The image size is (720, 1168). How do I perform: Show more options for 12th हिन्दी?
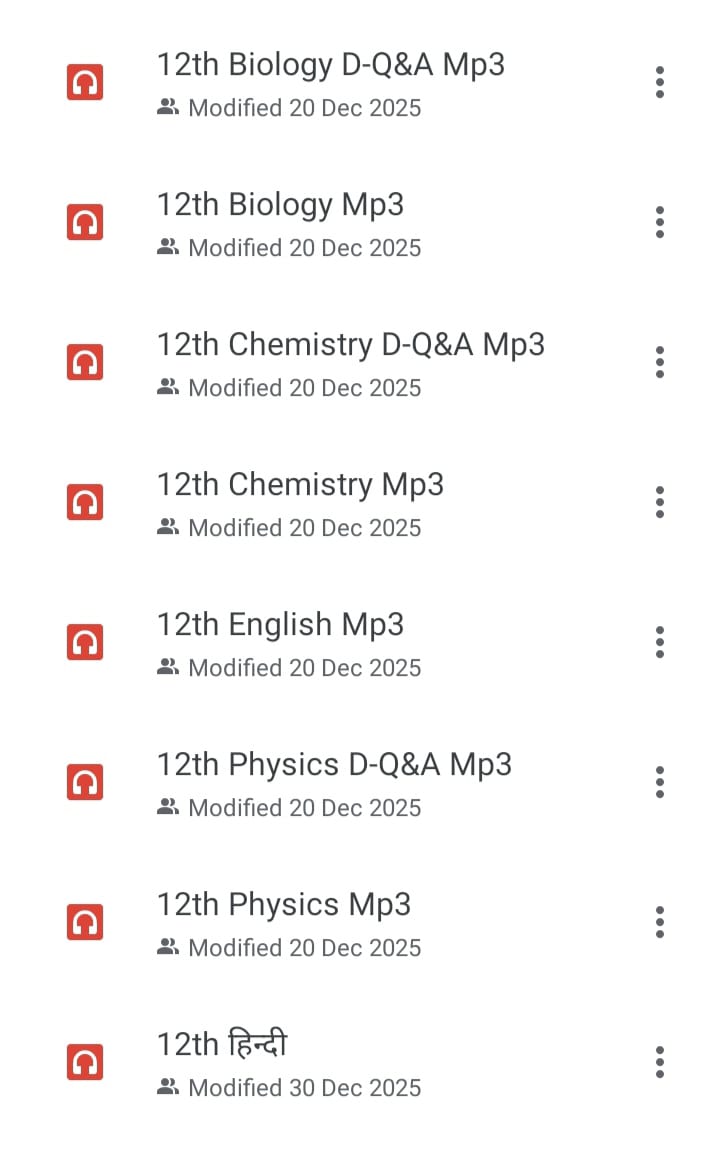[659, 1062]
